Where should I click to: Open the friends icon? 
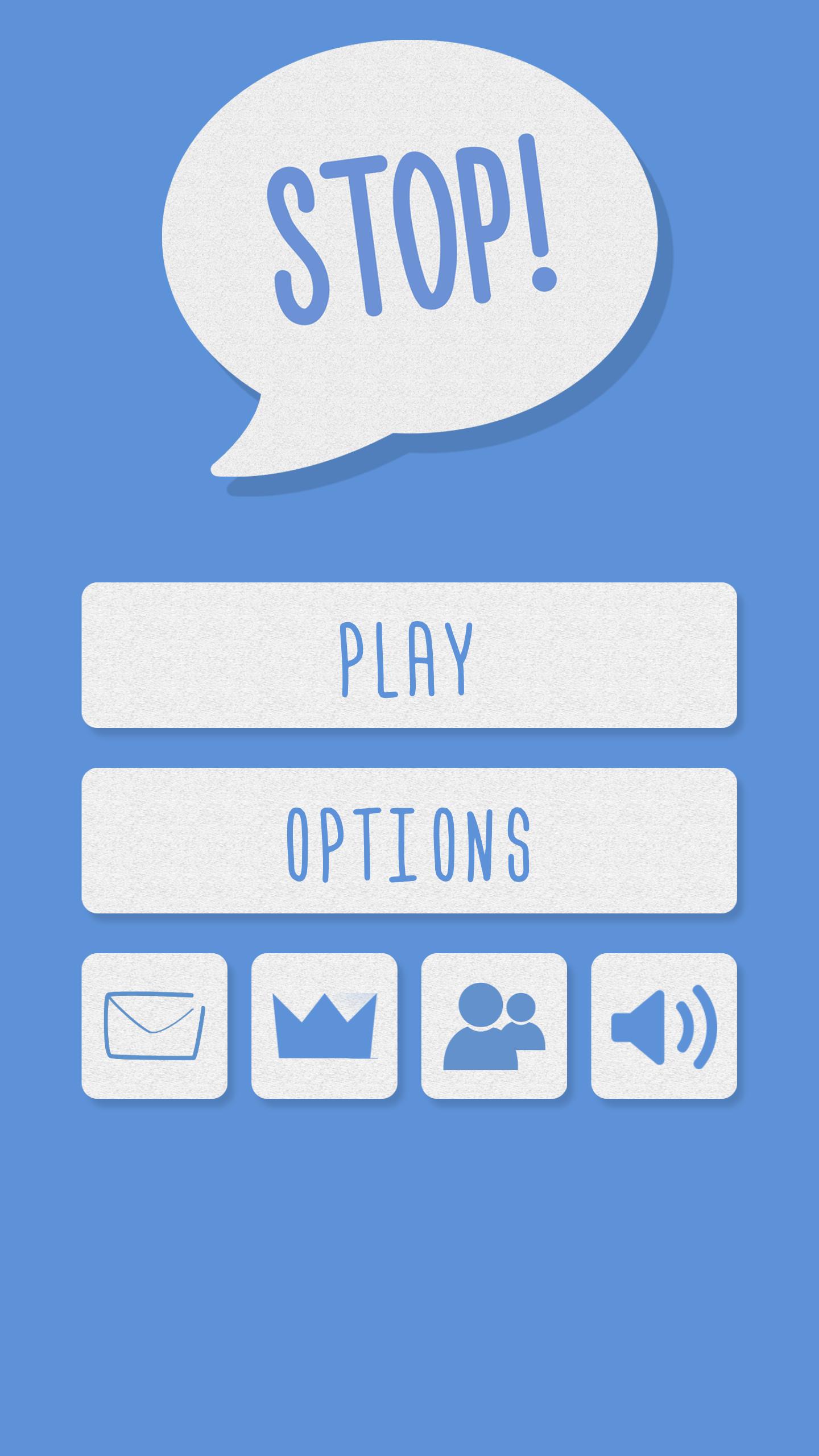tap(494, 1026)
